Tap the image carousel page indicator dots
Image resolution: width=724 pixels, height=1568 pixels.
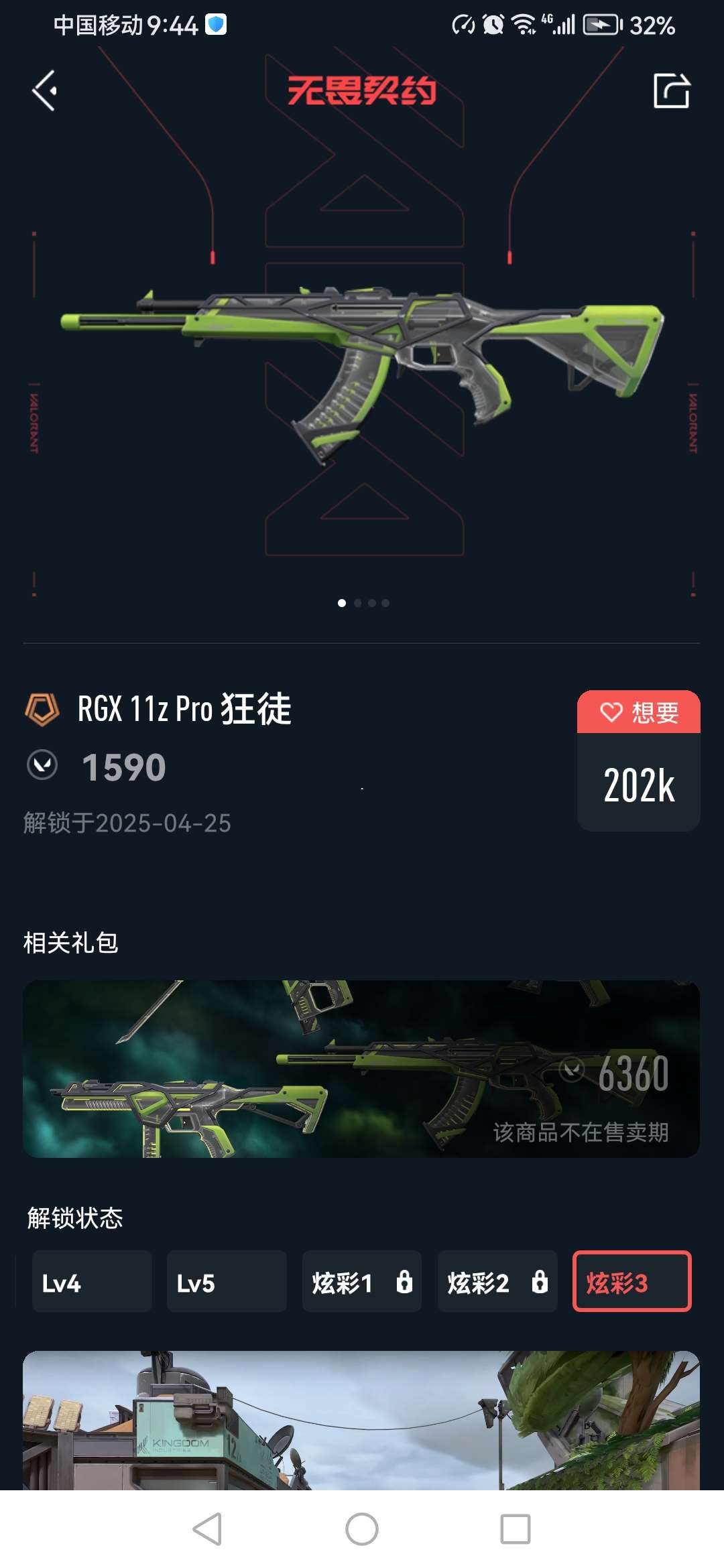(363, 603)
